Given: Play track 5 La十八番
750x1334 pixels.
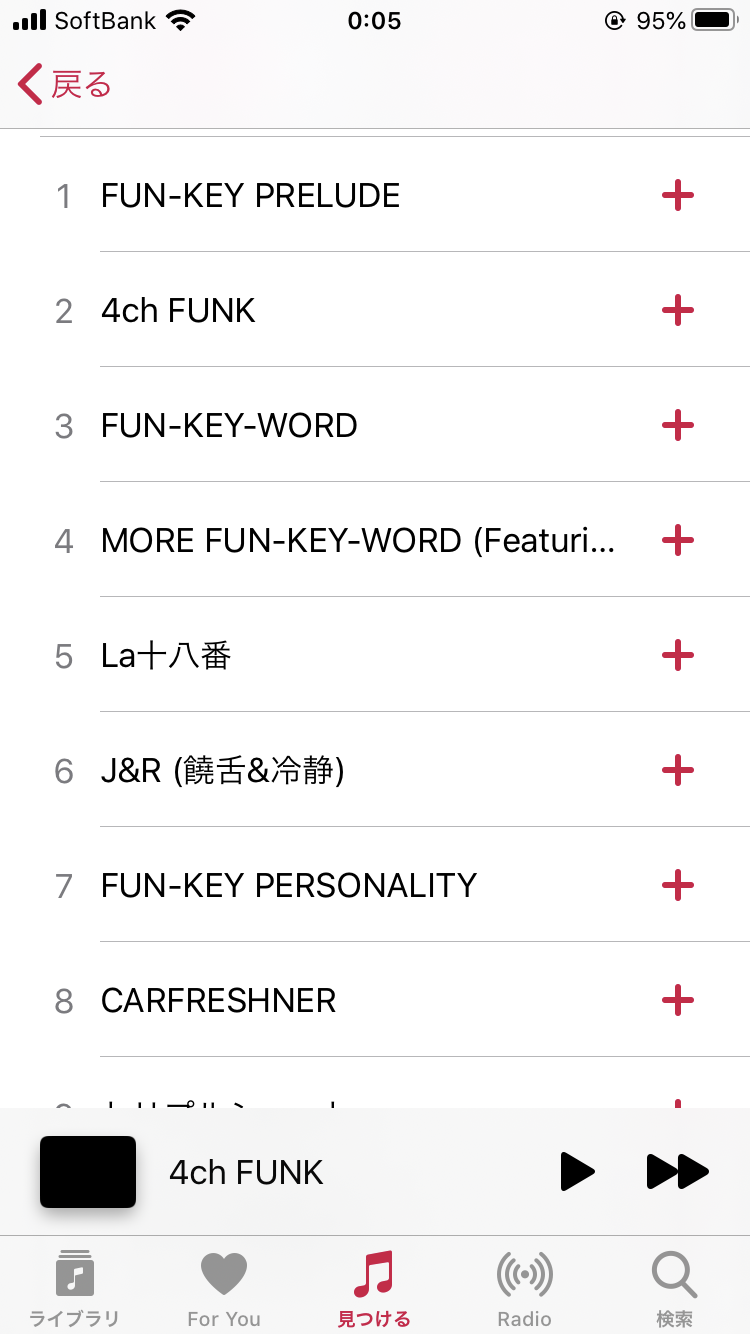Looking at the screenshot, I should [x=166, y=656].
